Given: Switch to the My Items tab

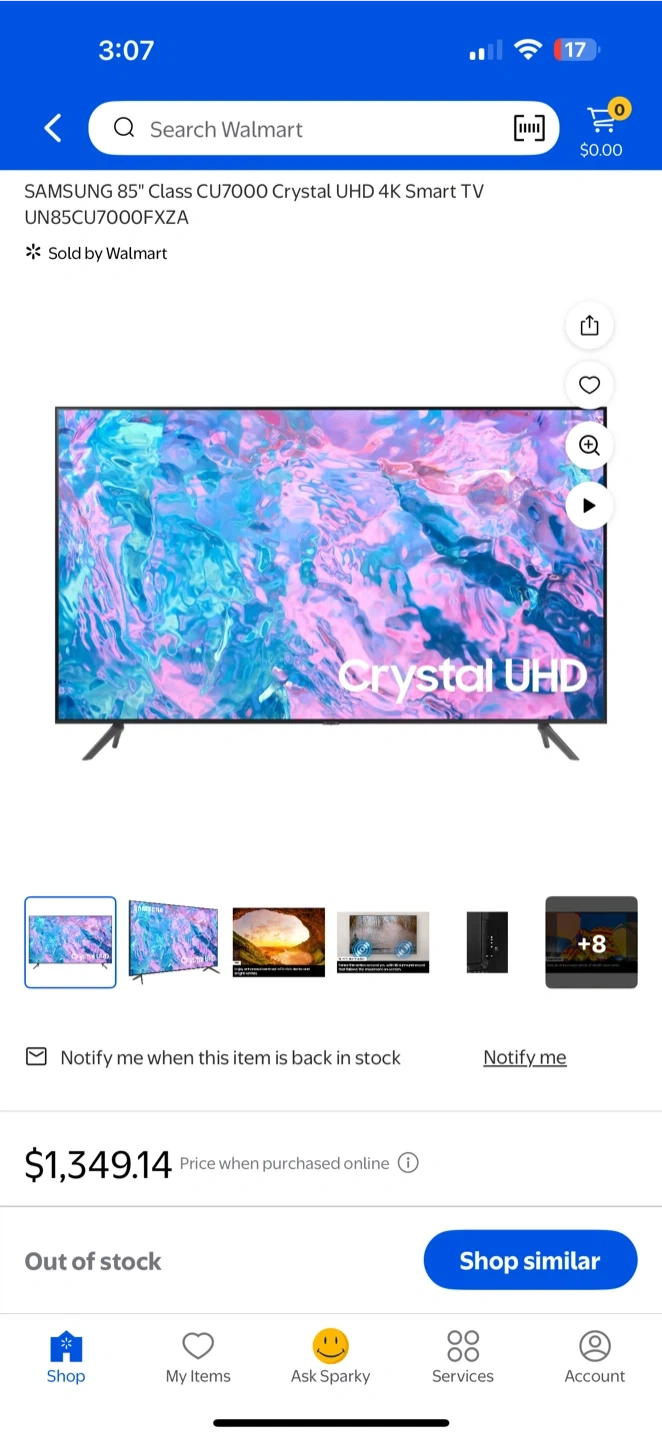Looking at the screenshot, I should [x=198, y=1357].
